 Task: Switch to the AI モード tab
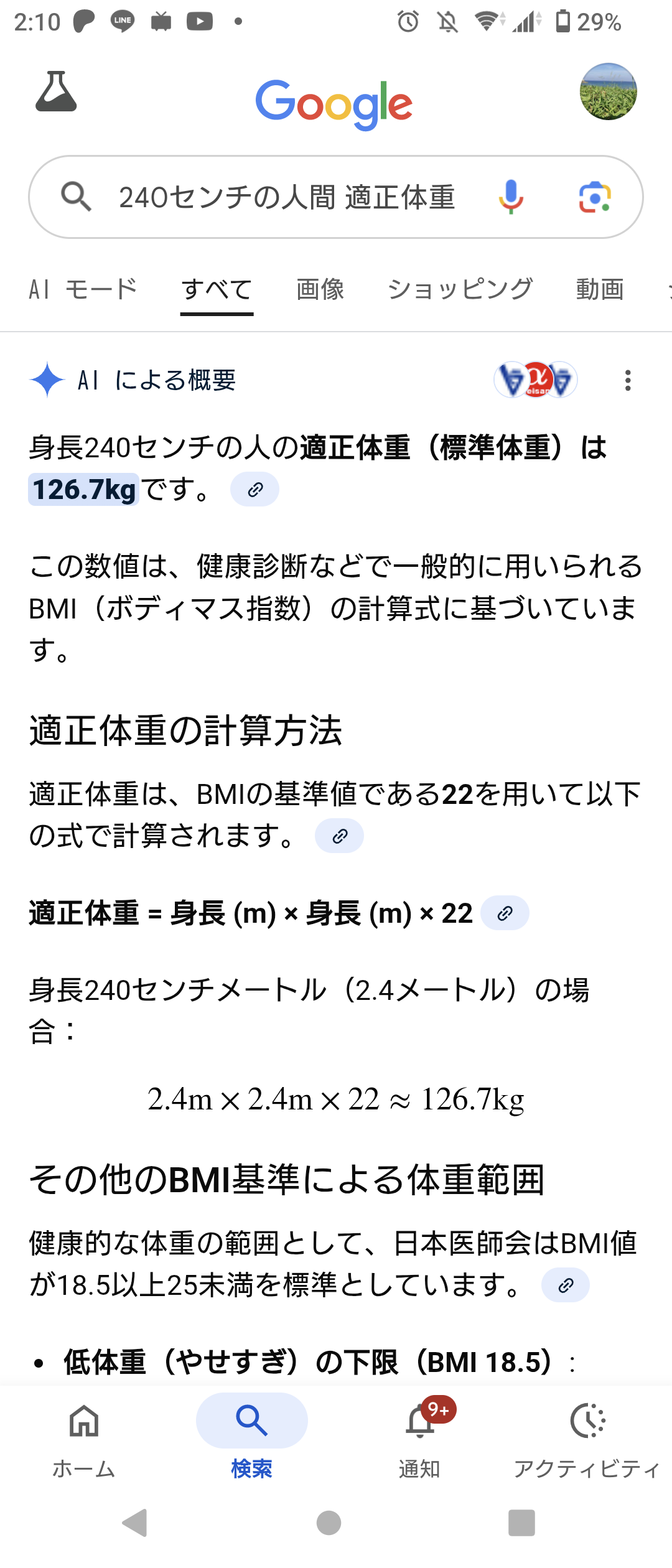pyautogui.click(x=83, y=289)
